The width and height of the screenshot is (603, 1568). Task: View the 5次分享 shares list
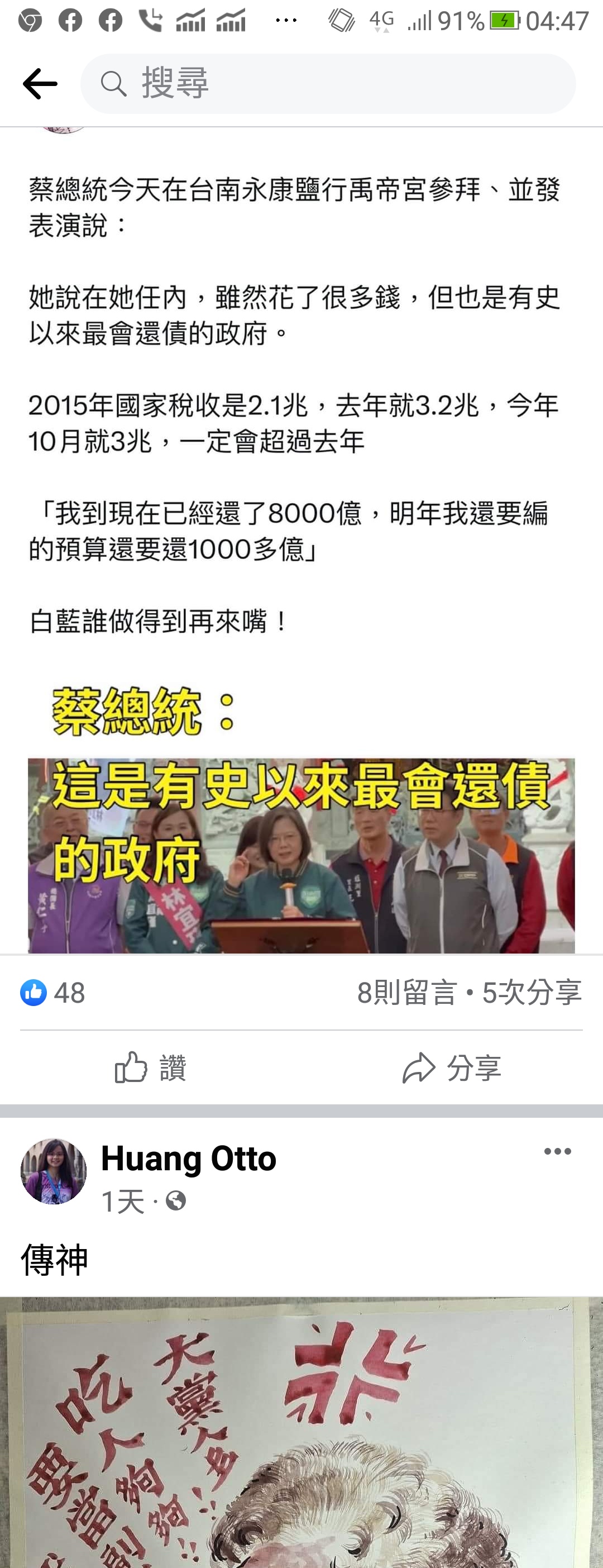pyautogui.click(x=532, y=993)
